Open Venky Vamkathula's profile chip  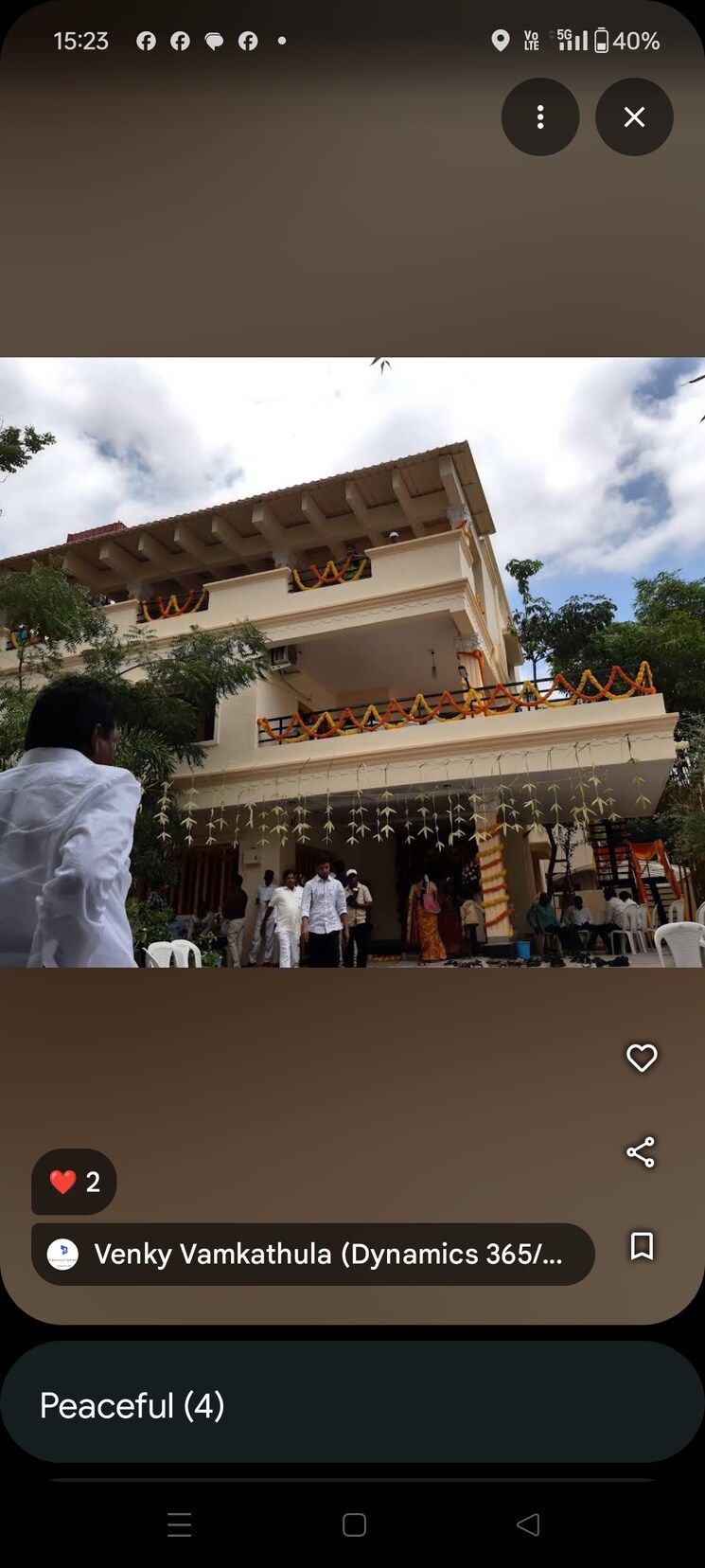[312, 1254]
